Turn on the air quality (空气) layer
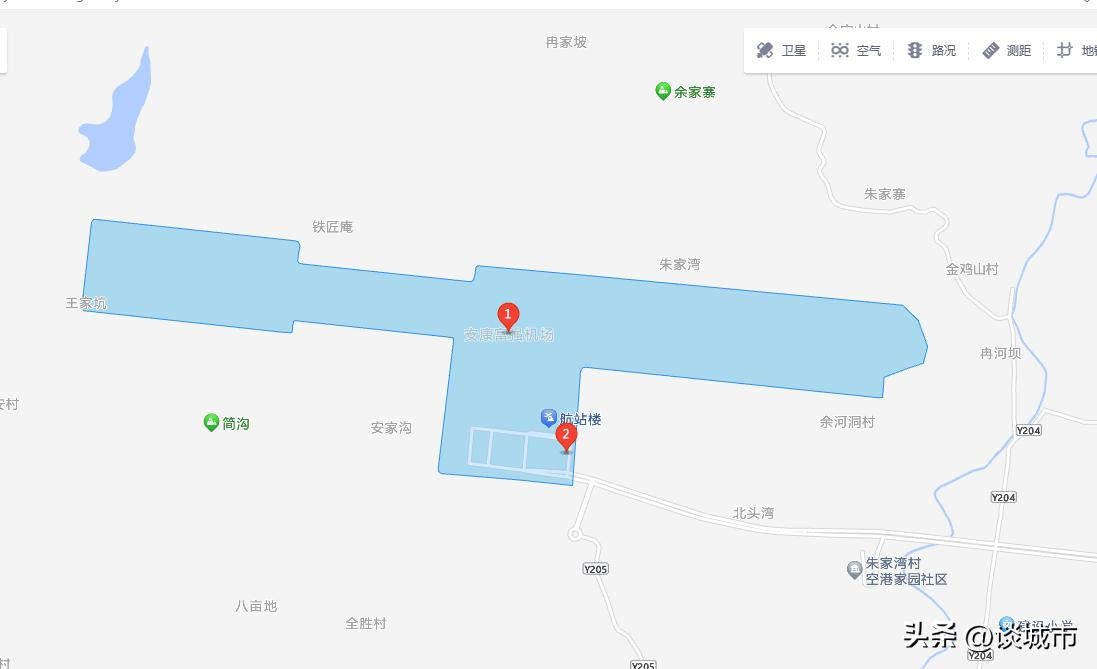 tap(856, 51)
